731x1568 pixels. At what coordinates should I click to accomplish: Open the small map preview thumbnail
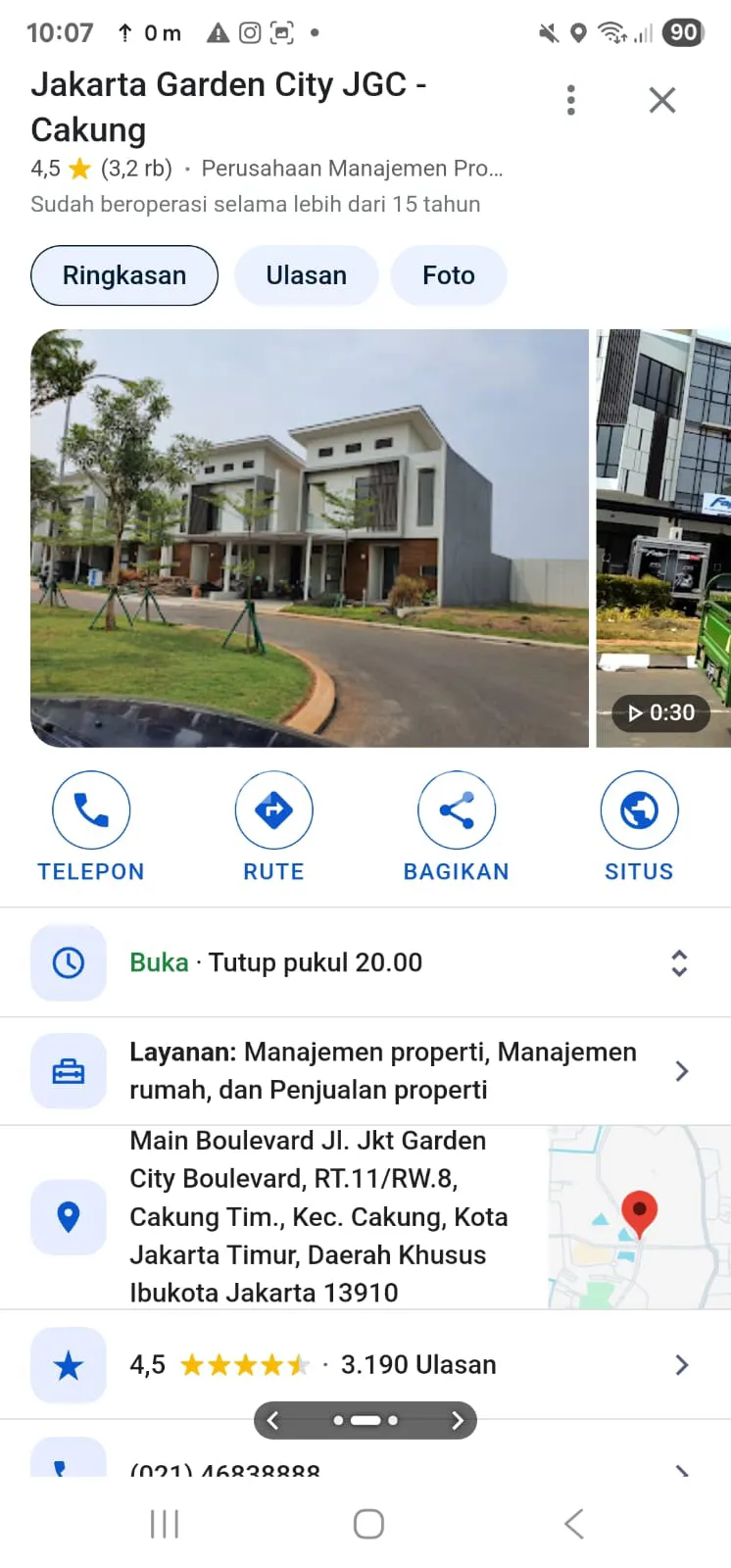click(638, 1216)
